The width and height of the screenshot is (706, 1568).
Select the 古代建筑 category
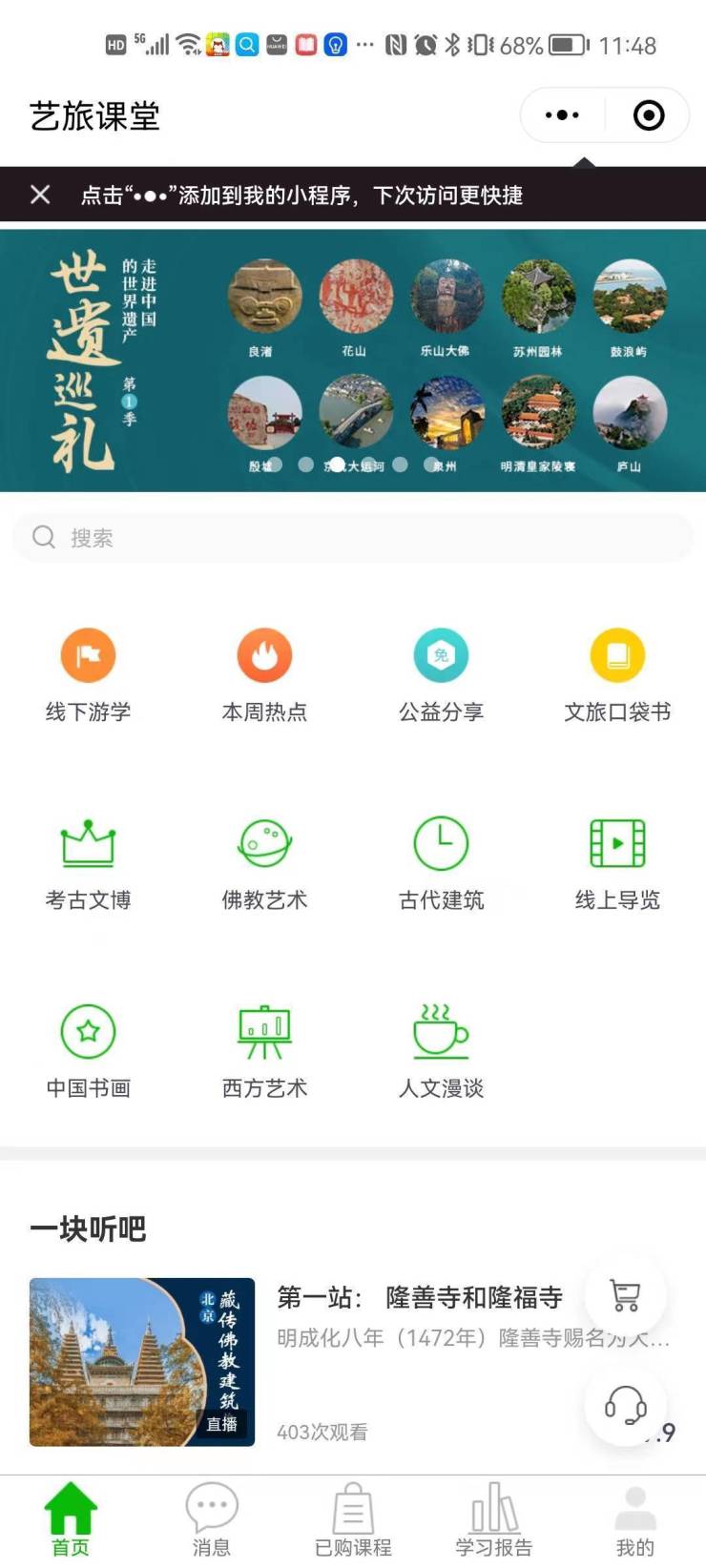441,862
